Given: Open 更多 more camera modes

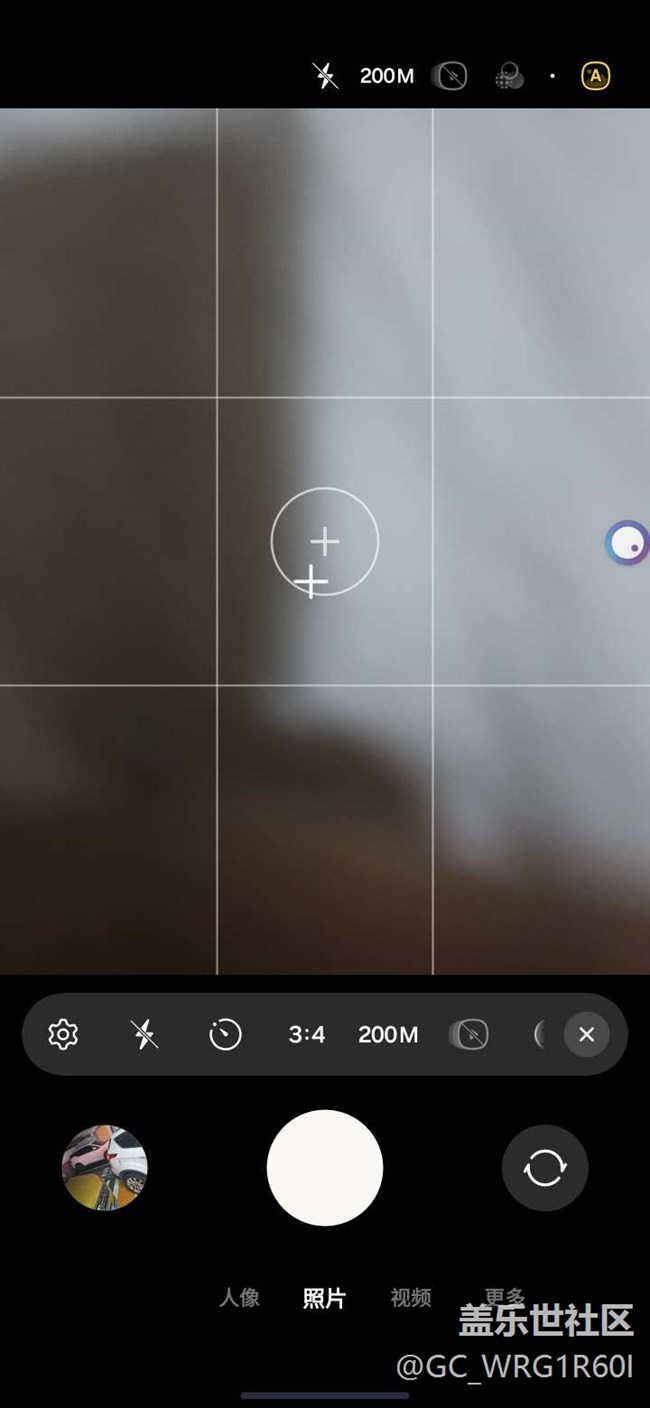Looking at the screenshot, I should pyautogui.click(x=505, y=1298).
